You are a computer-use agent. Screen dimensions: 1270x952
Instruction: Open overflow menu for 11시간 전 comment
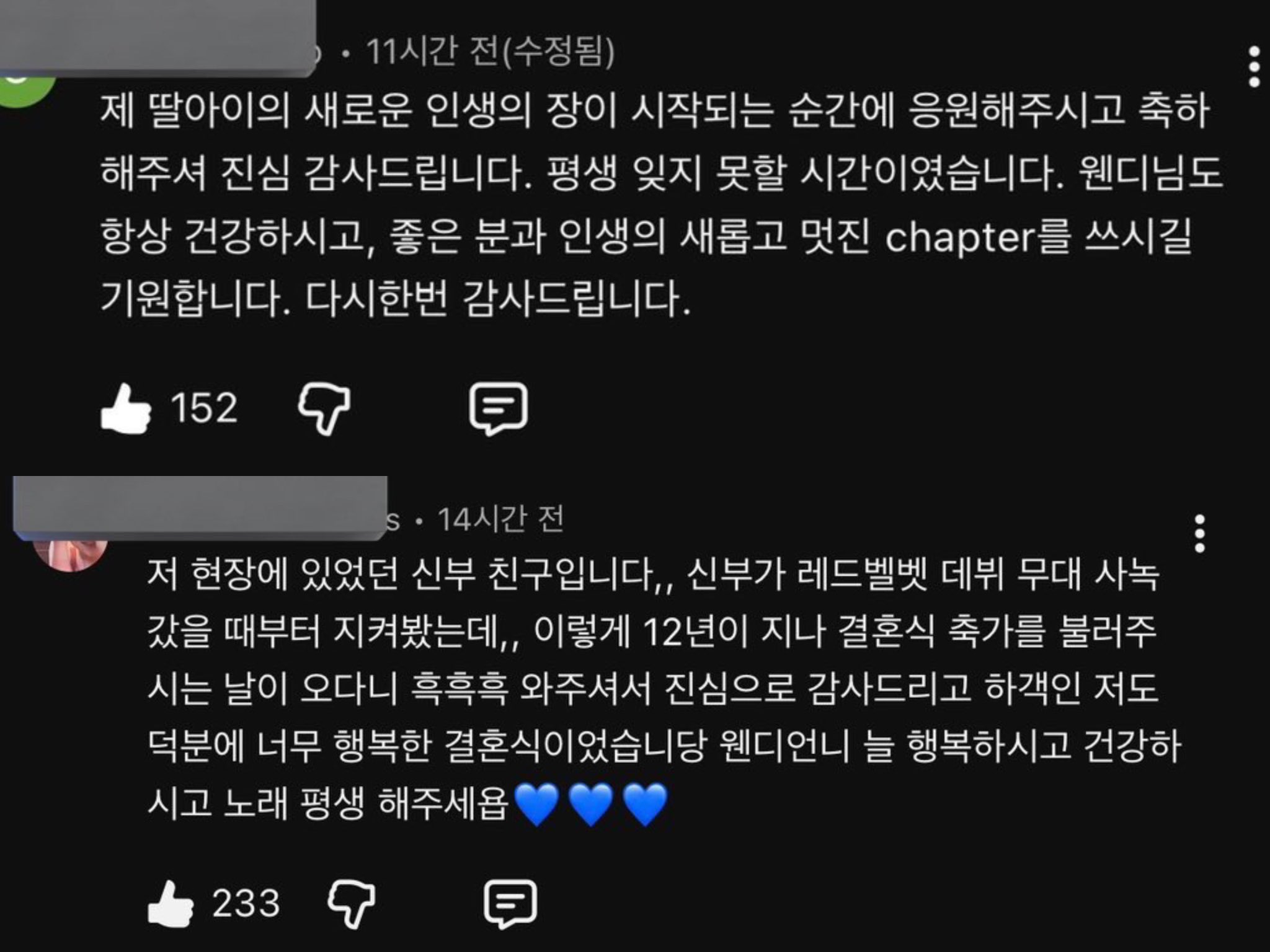point(1254,66)
